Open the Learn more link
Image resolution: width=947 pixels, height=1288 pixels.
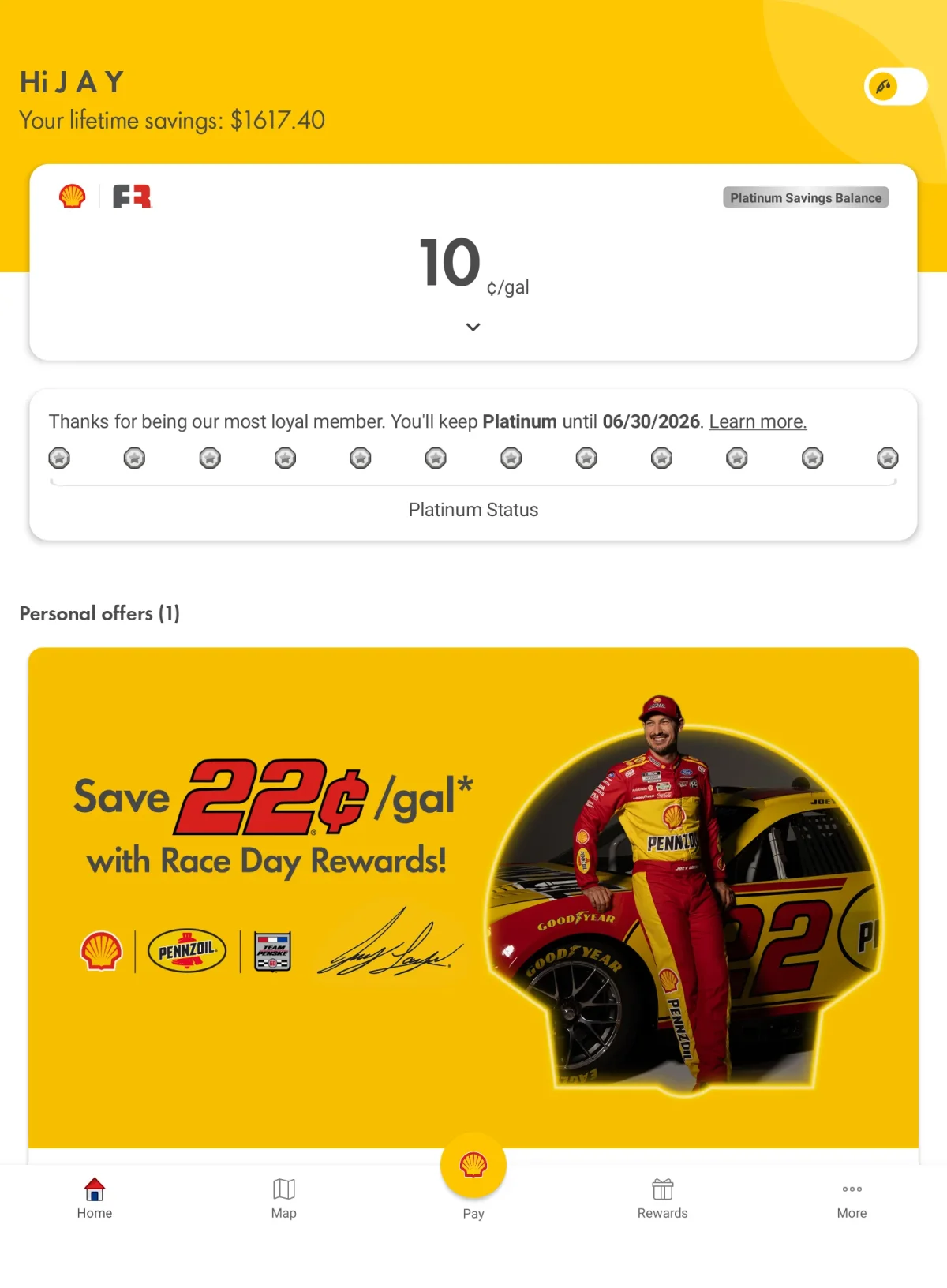click(x=758, y=421)
